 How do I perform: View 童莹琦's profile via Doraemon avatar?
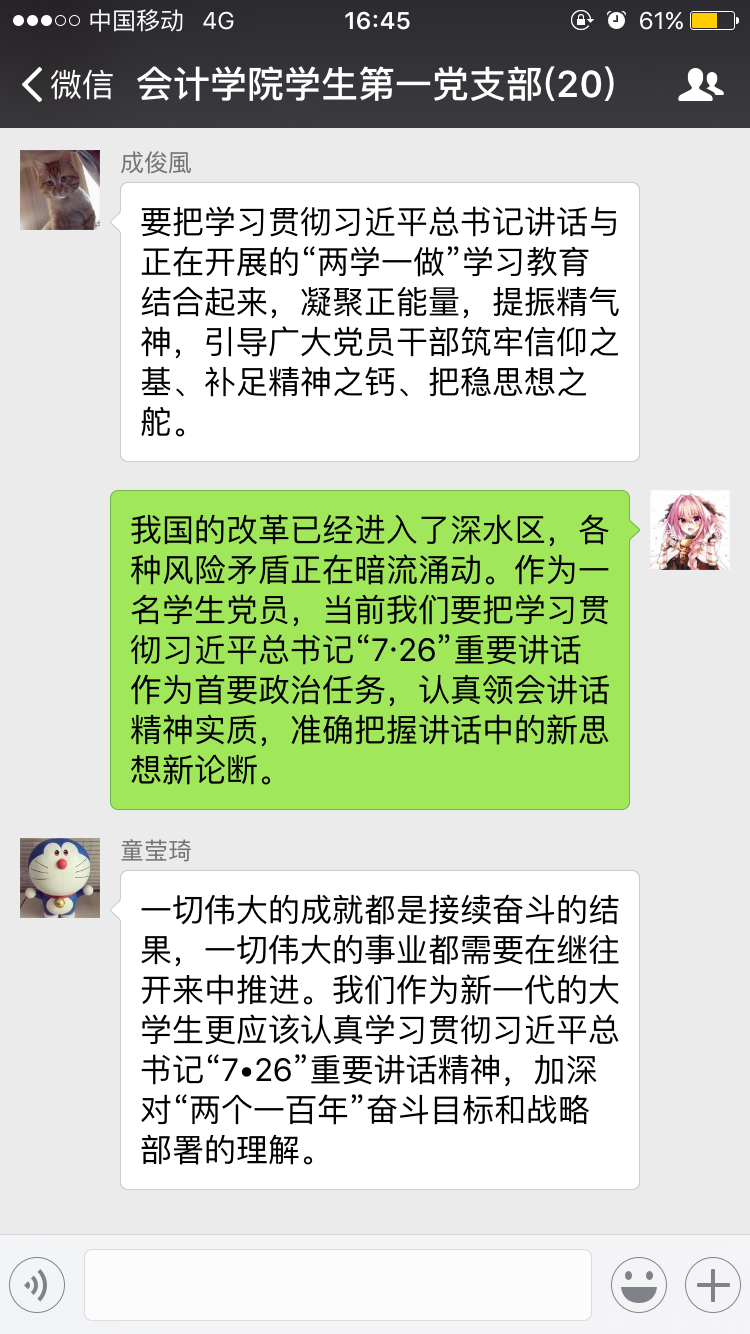(x=60, y=878)
